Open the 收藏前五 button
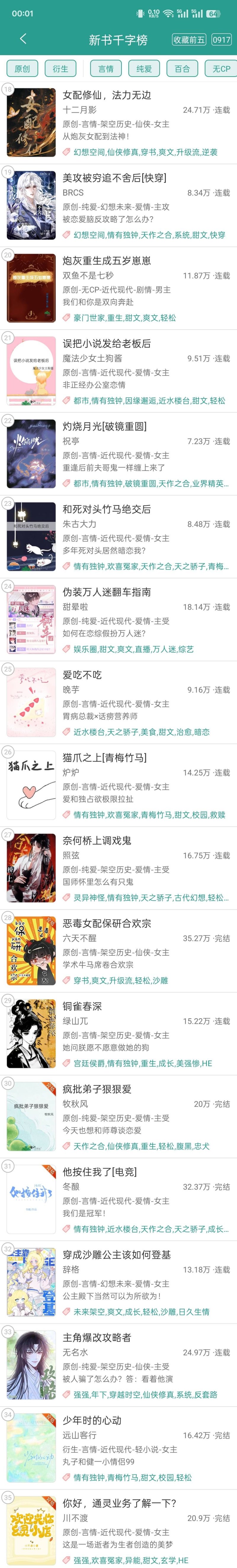Screen dimensions: 237x1568 [x=188, y=39]
